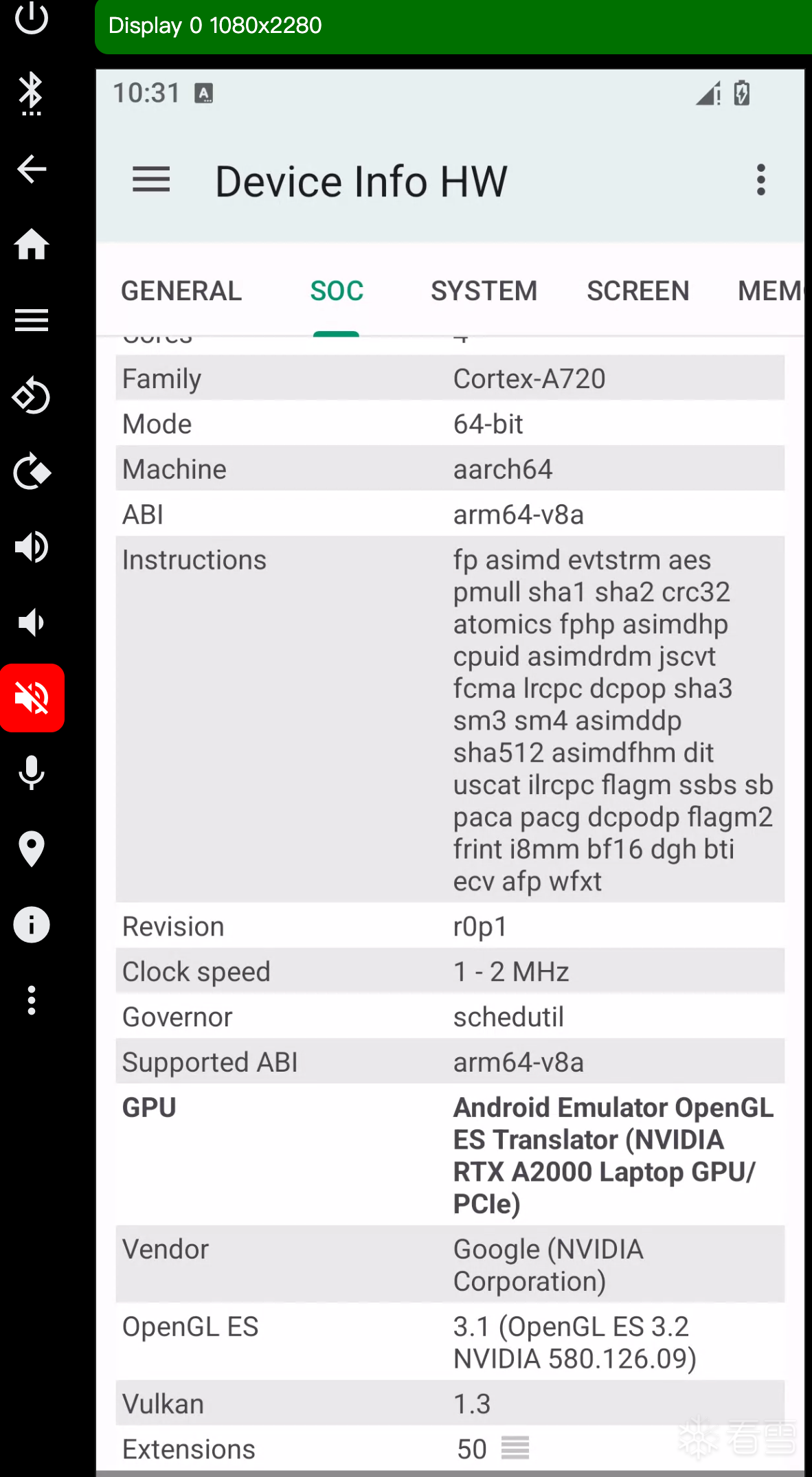
Task: Open the navigation drawer menu
Action: click(x=151, y=180)
